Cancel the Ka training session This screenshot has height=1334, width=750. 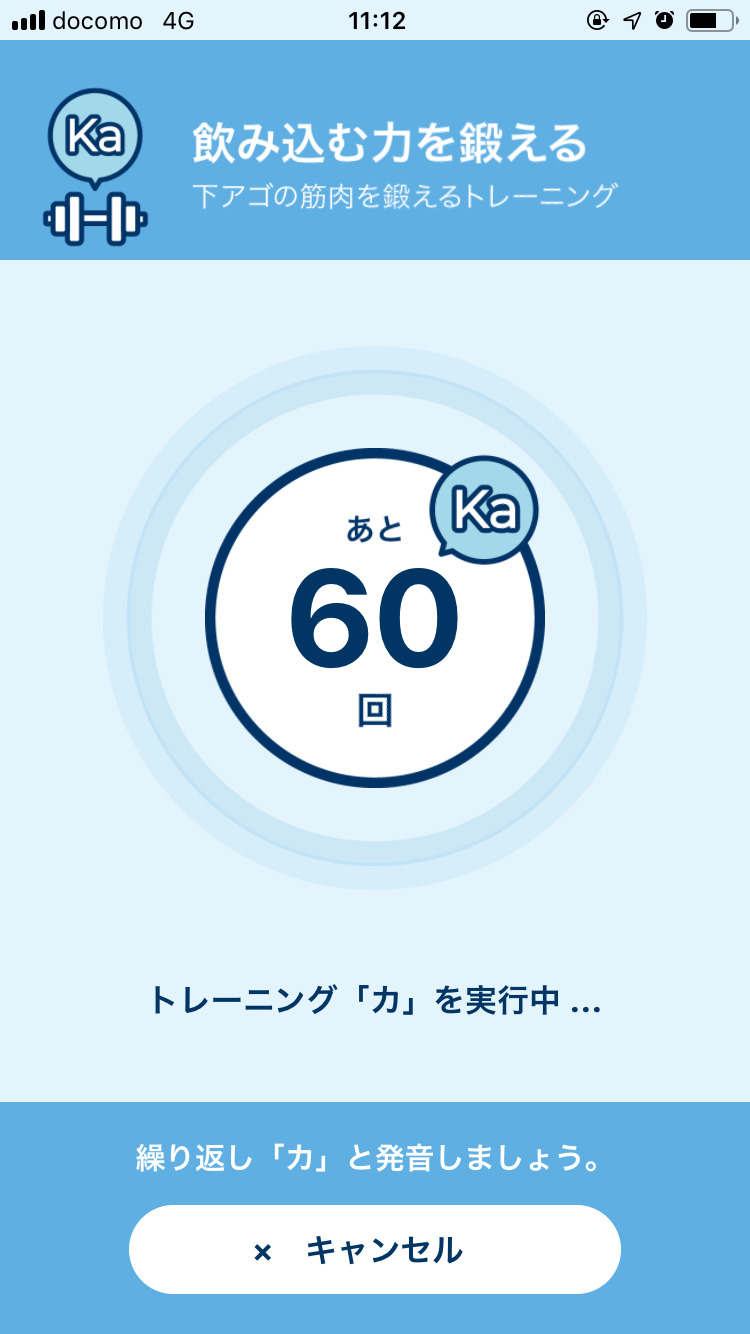pos(375,1250)
